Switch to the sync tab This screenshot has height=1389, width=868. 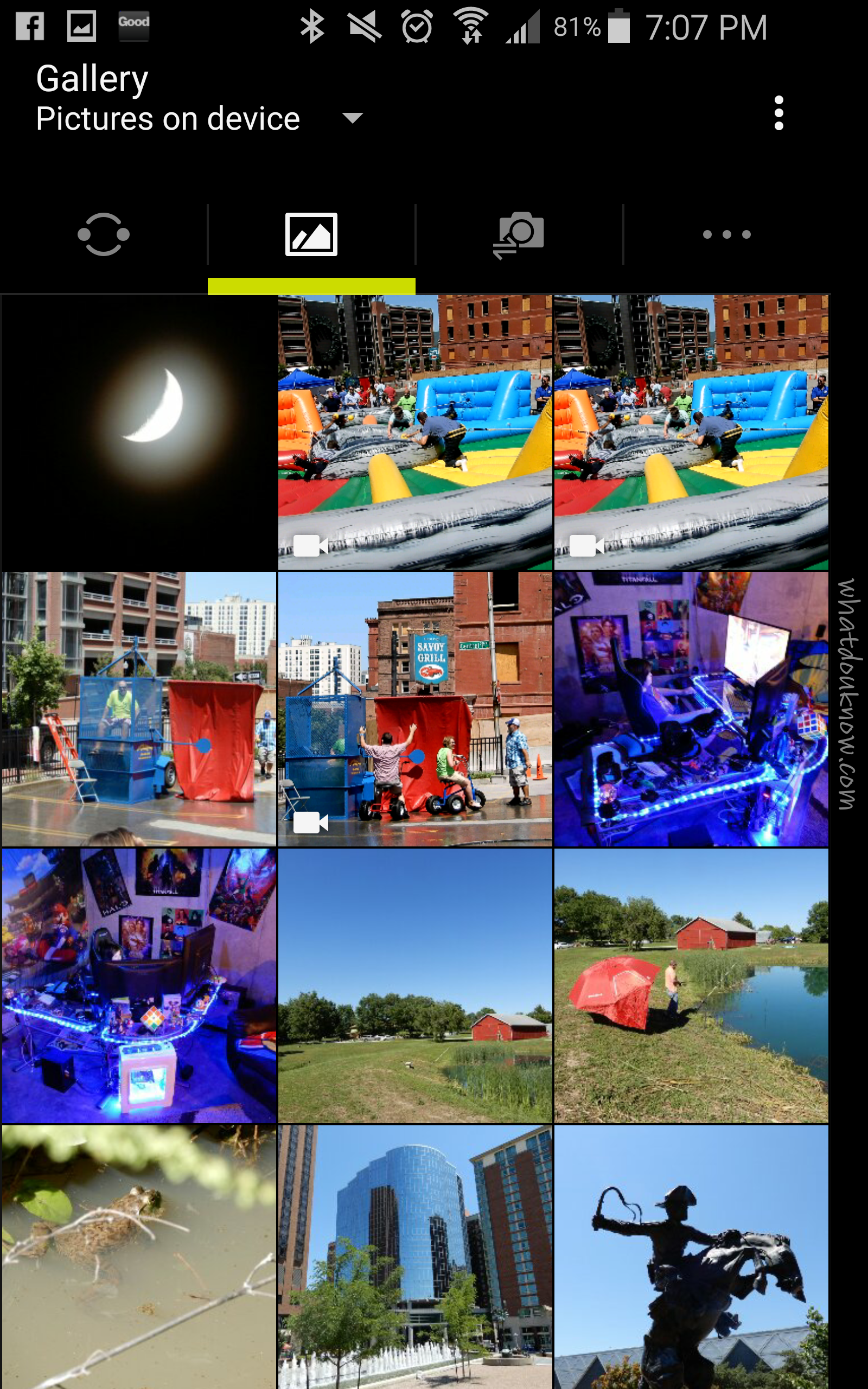(103, 234)
